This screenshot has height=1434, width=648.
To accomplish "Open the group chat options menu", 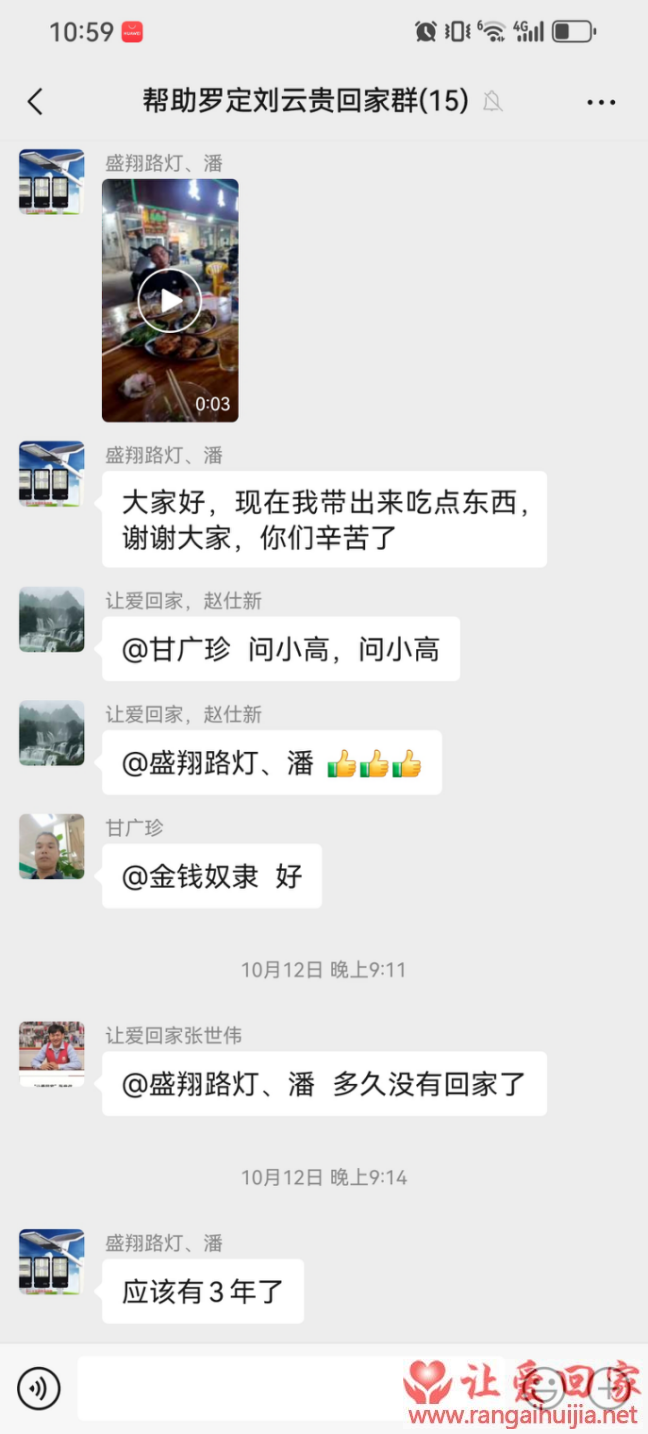I will [601, 102].
